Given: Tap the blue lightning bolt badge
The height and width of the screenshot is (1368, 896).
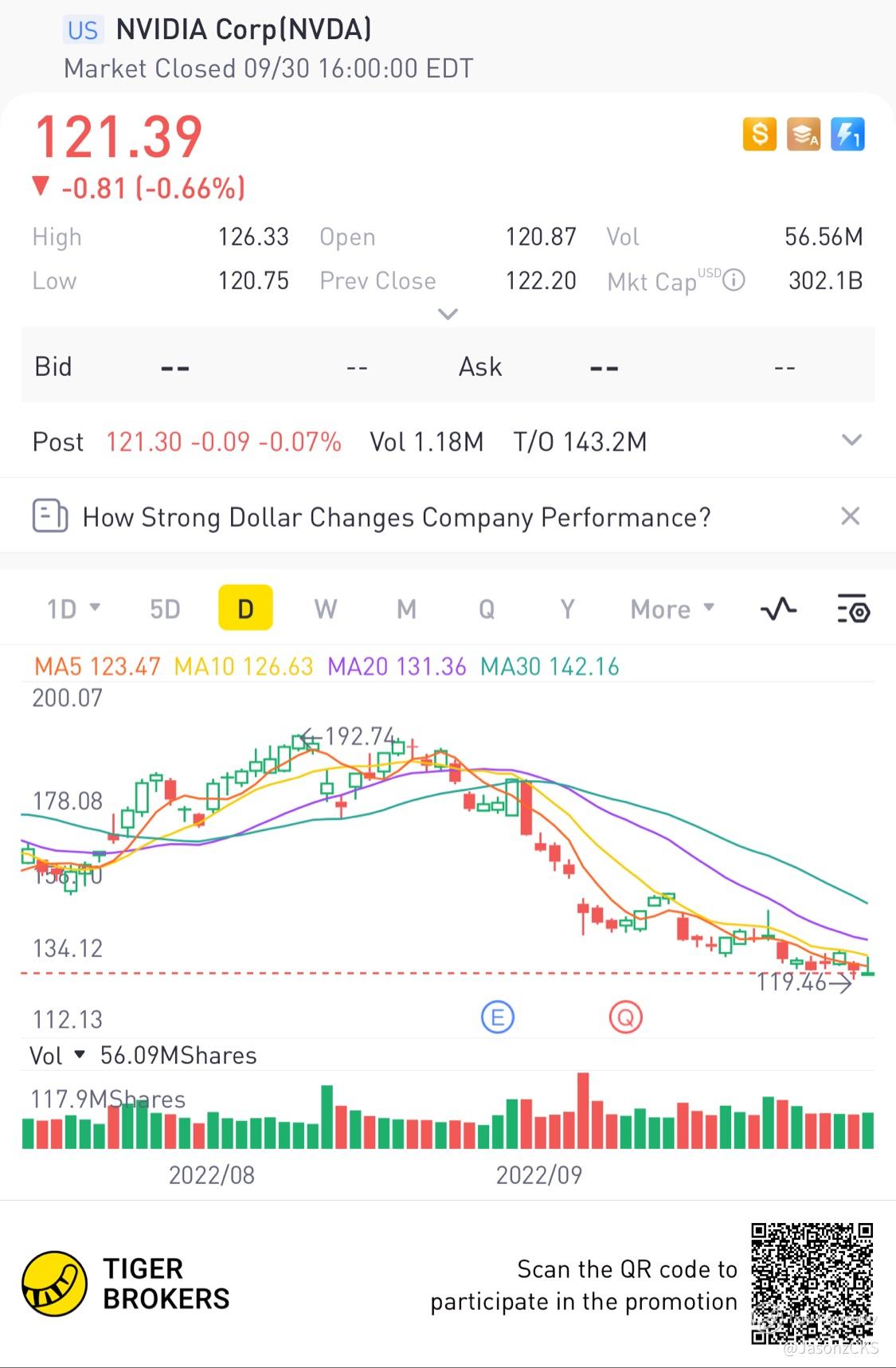Looking at the screenshot, I should [x=847, y=134].
